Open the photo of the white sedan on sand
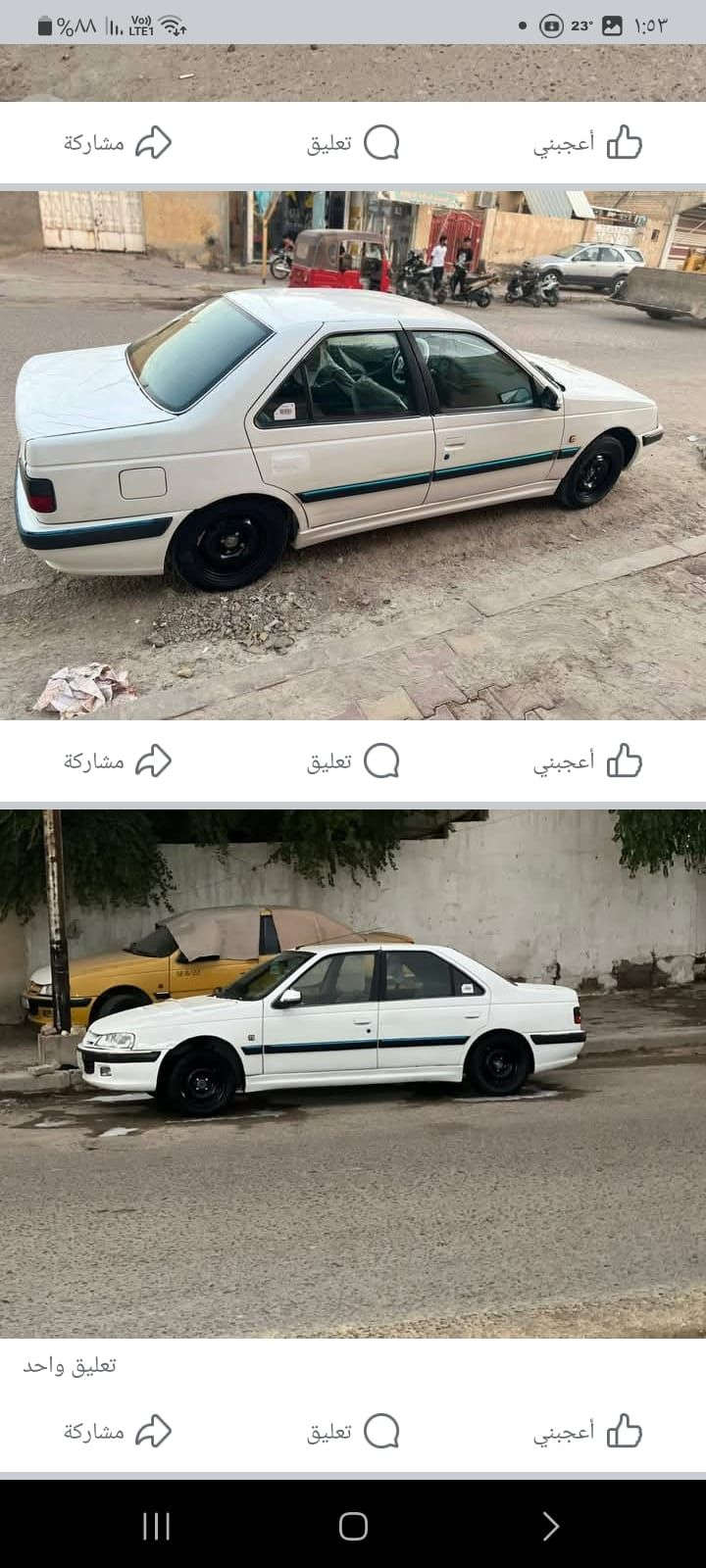 tap(353, 455)
